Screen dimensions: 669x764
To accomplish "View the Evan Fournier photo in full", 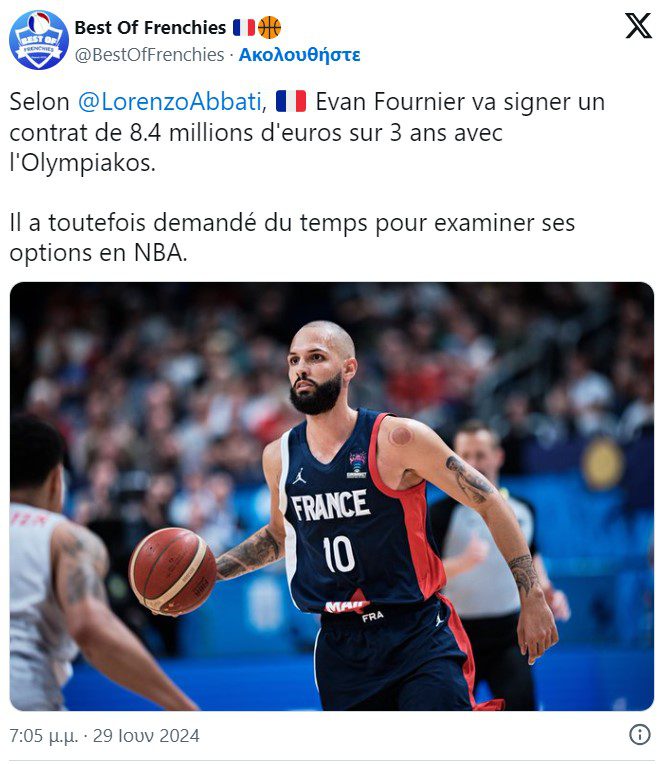I will pos(332,496).
